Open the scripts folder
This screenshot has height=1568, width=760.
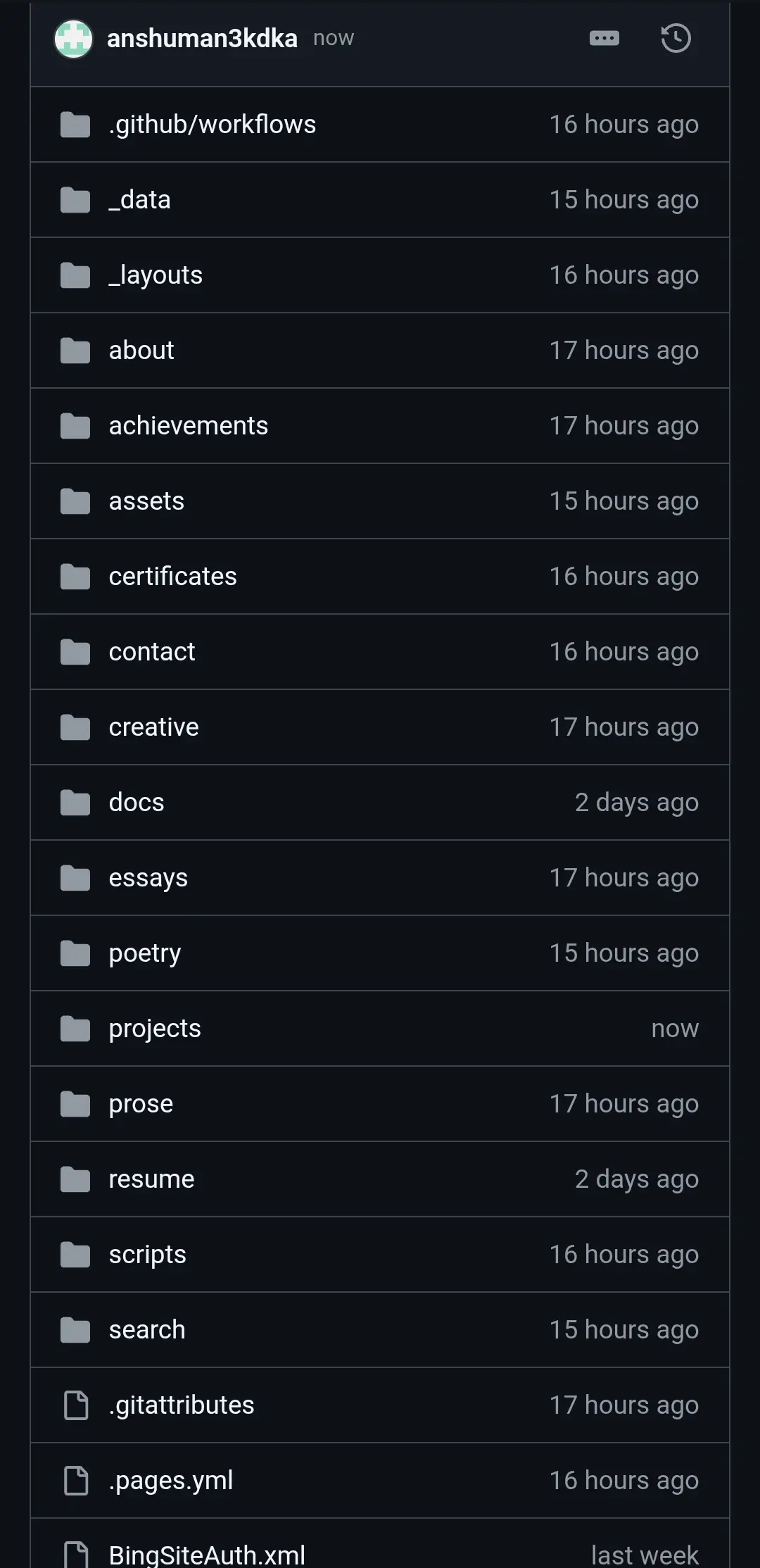tap(147, 1255)
